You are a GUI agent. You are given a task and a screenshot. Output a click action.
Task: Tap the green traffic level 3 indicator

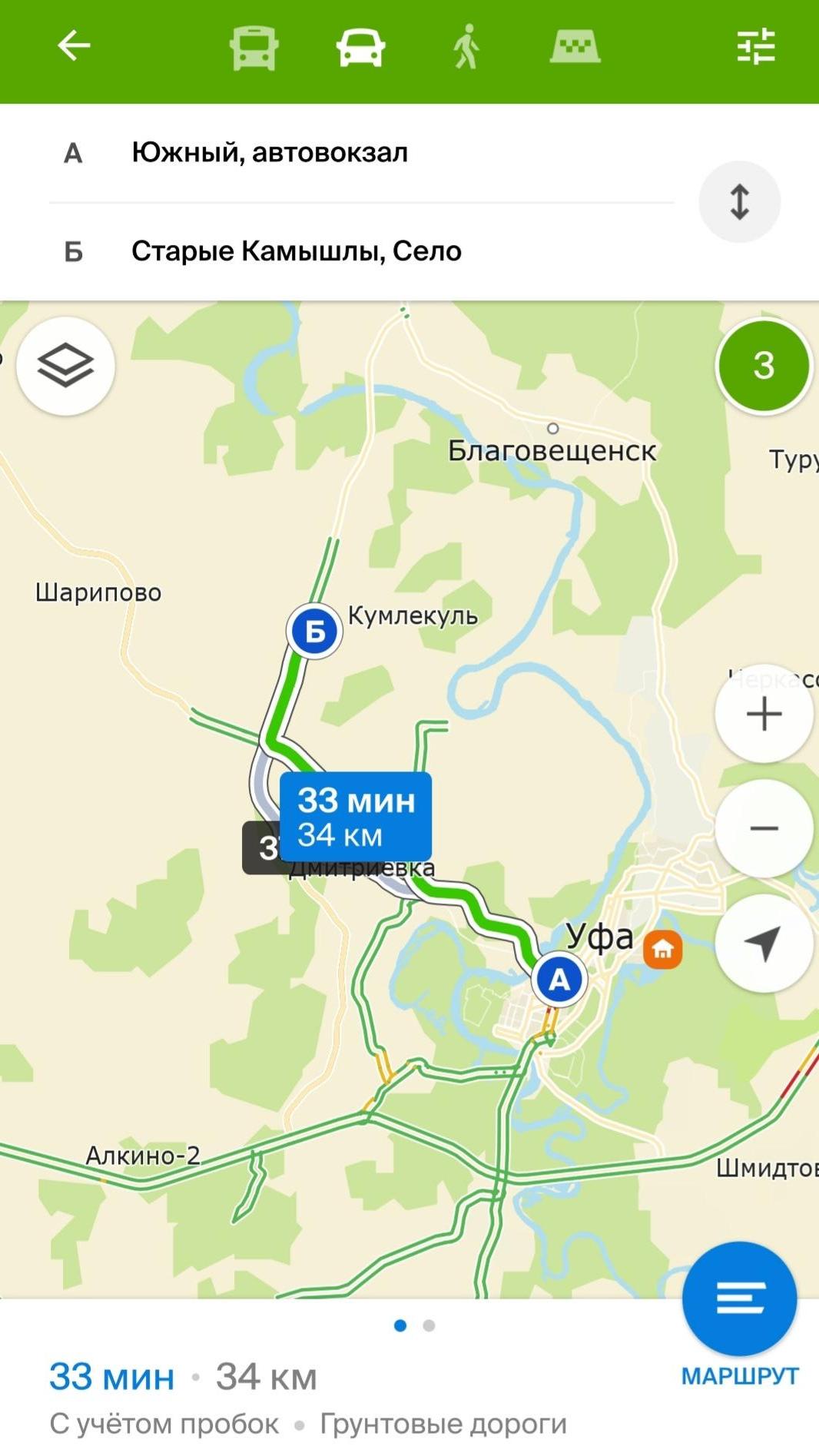(763, 366)
